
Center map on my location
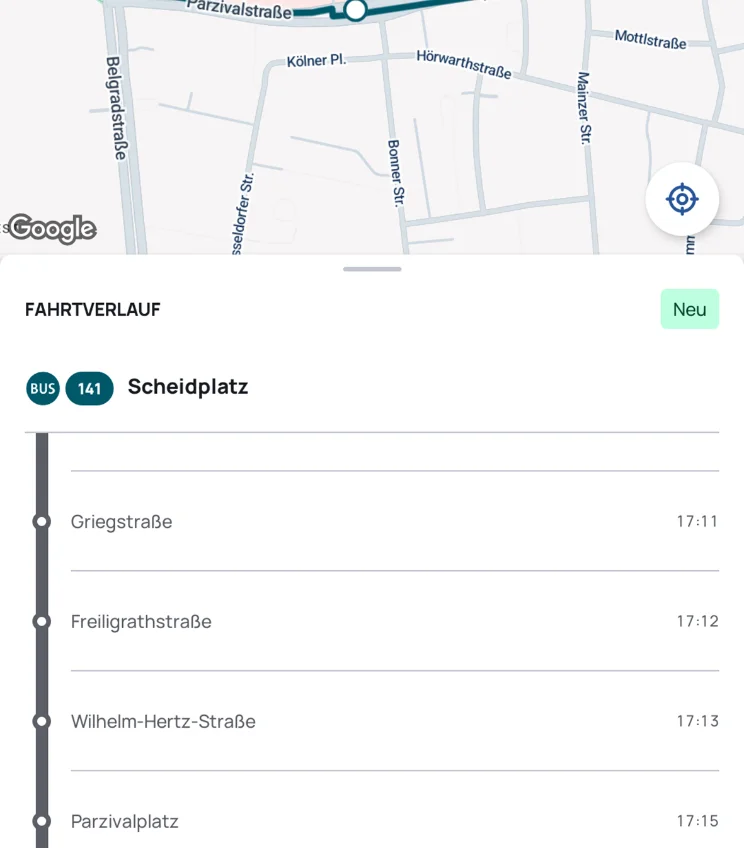point(682,199)
